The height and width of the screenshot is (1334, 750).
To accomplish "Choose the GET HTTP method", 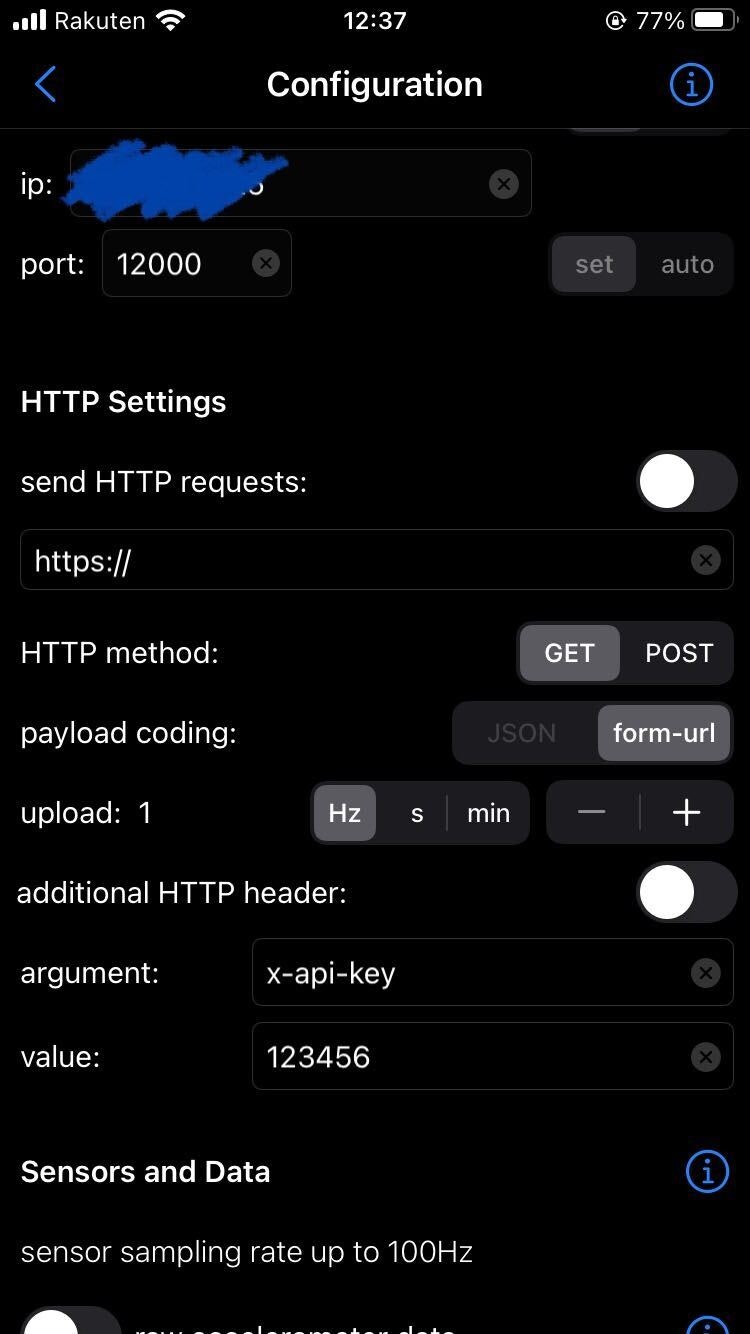I will click(x=569, y=653).
